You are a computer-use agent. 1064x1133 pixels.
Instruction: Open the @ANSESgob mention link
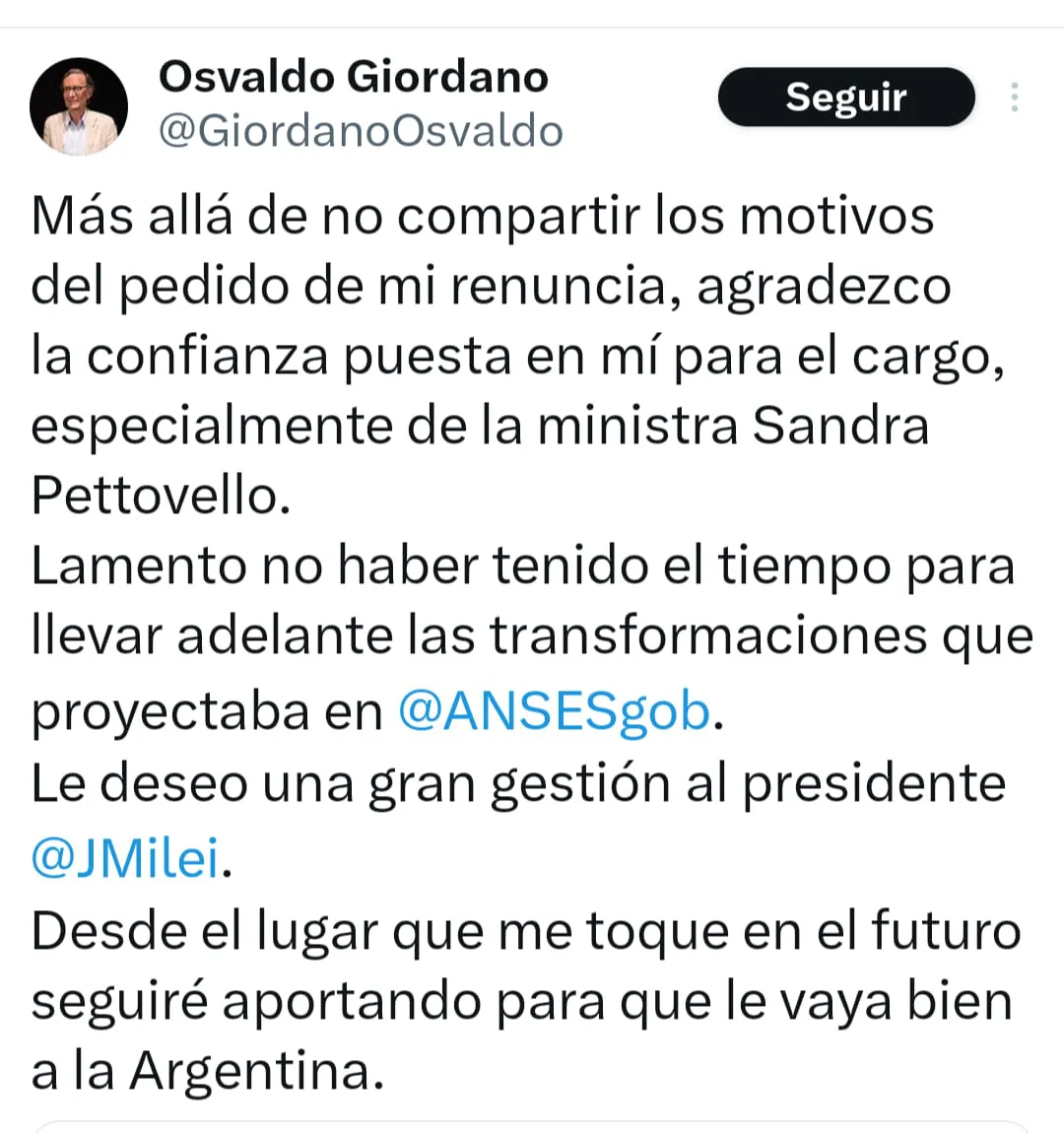click(x=554, y=711)
